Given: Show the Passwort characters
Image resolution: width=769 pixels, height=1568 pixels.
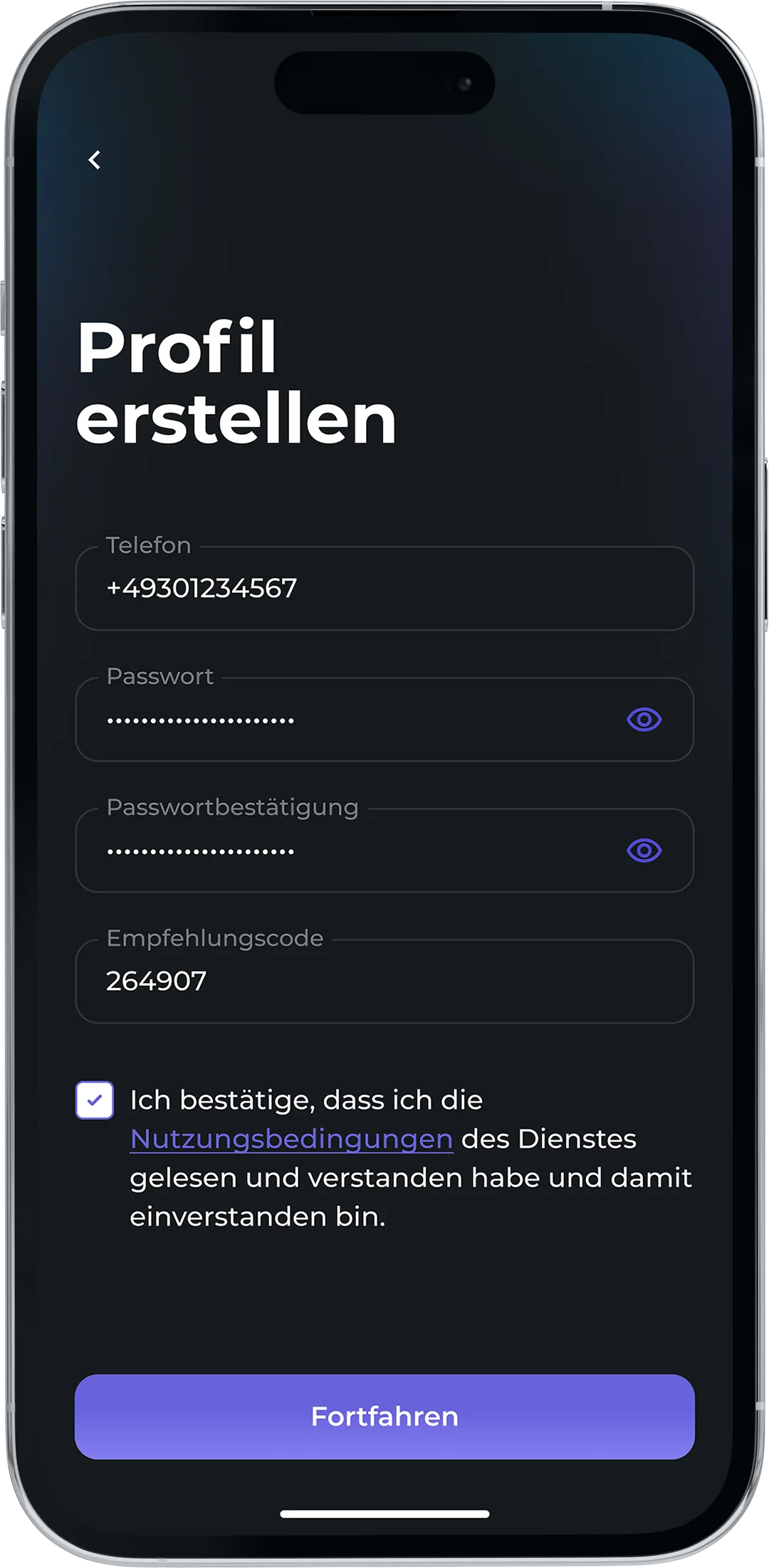Looking at the screenshot, I should click(644, 720).
